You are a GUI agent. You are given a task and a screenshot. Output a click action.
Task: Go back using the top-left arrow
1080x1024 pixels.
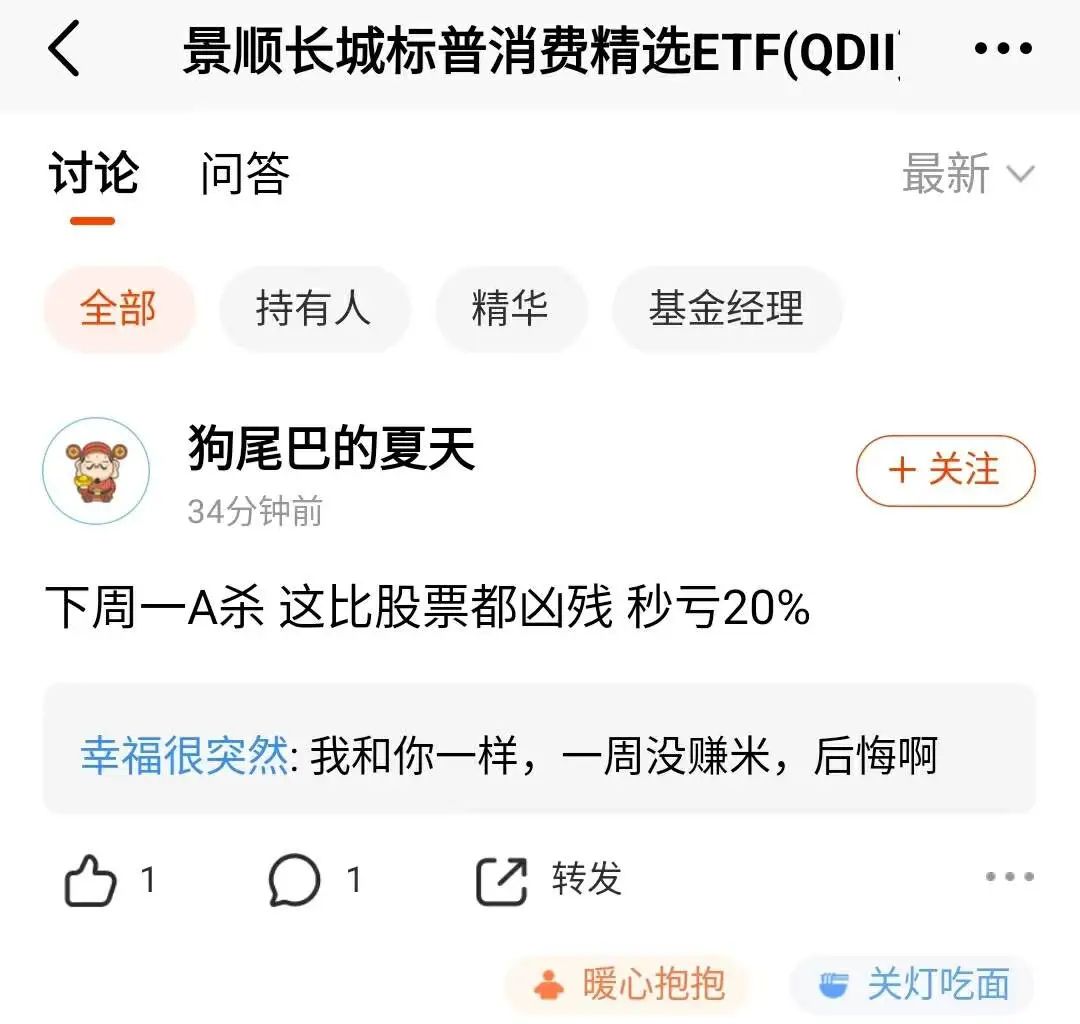pos(64,49)
